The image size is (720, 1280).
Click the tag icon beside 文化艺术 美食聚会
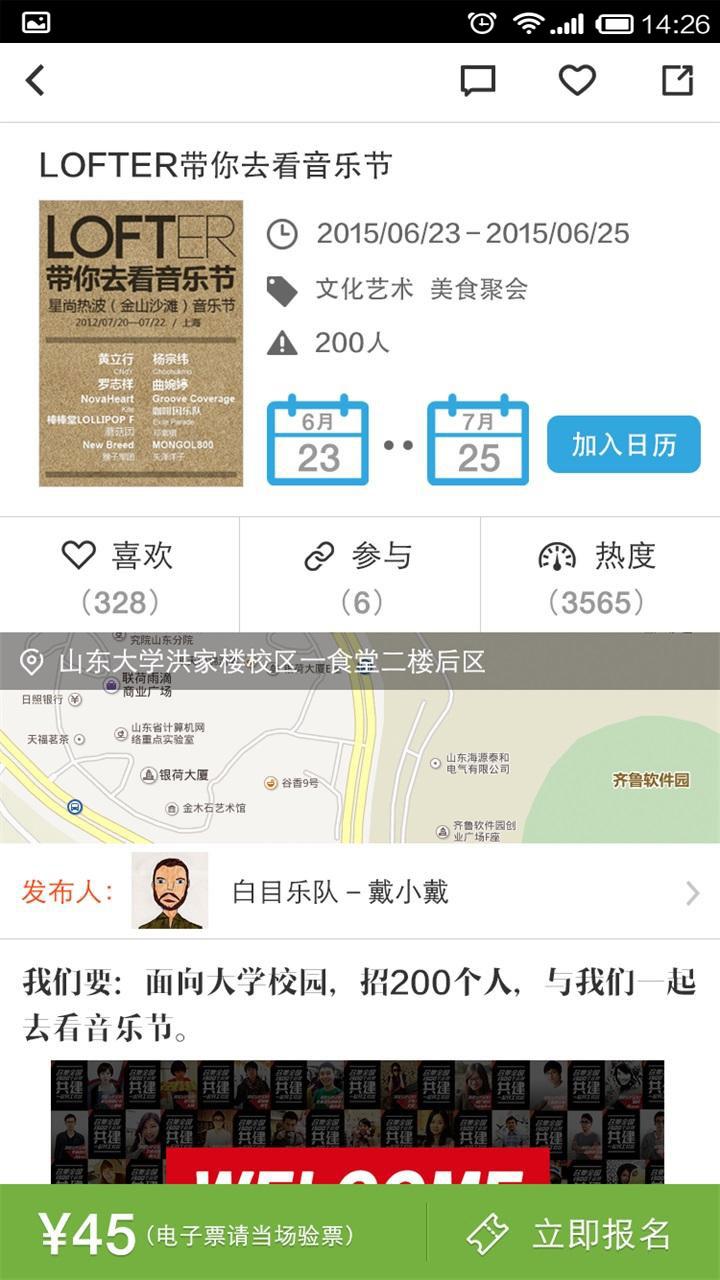click(x=284, y=288)
